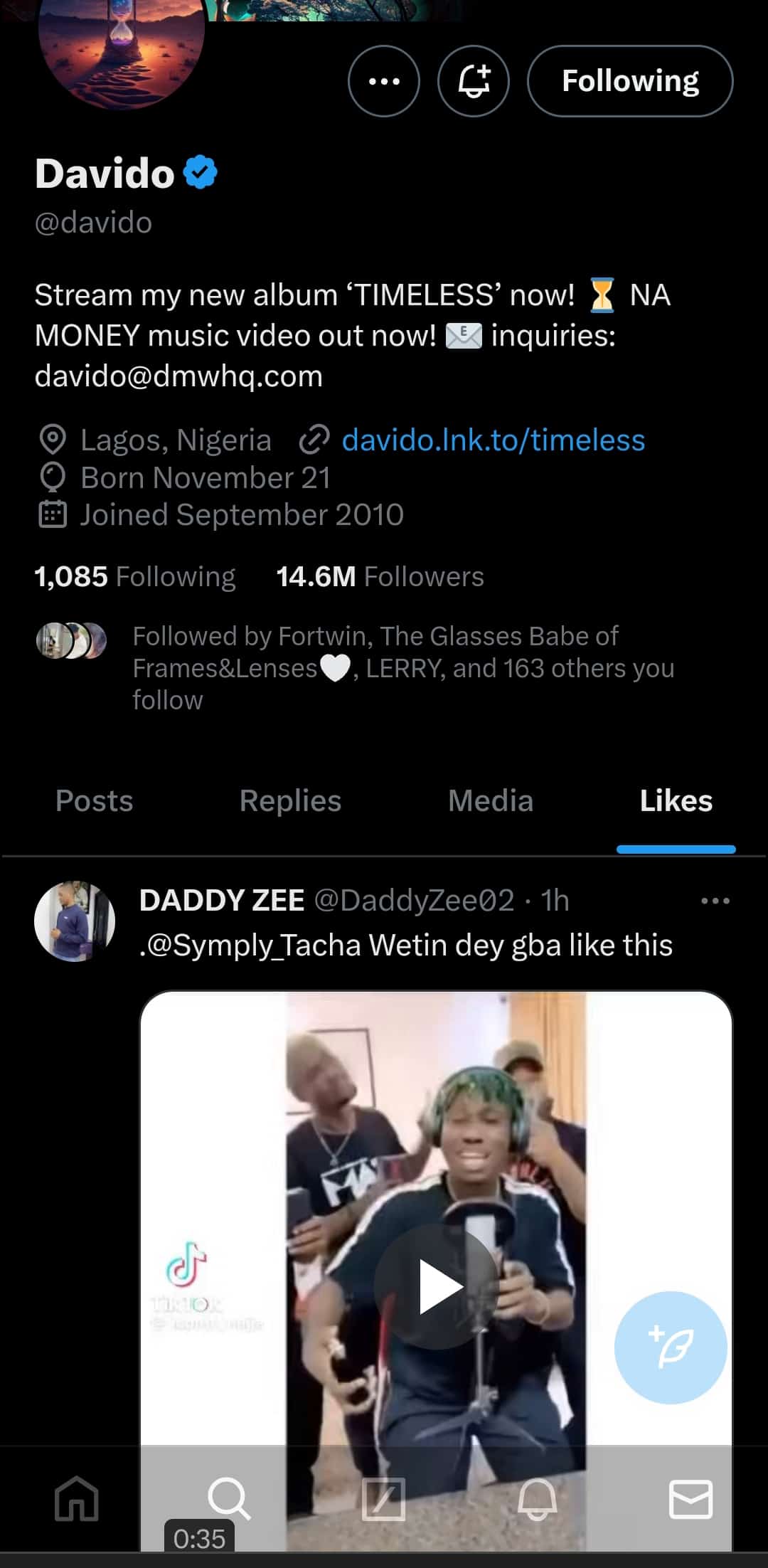Image resolution: width=768 pixels, height=1568 pixels.
Task: Tap the Following button
Action: [630, 81]
